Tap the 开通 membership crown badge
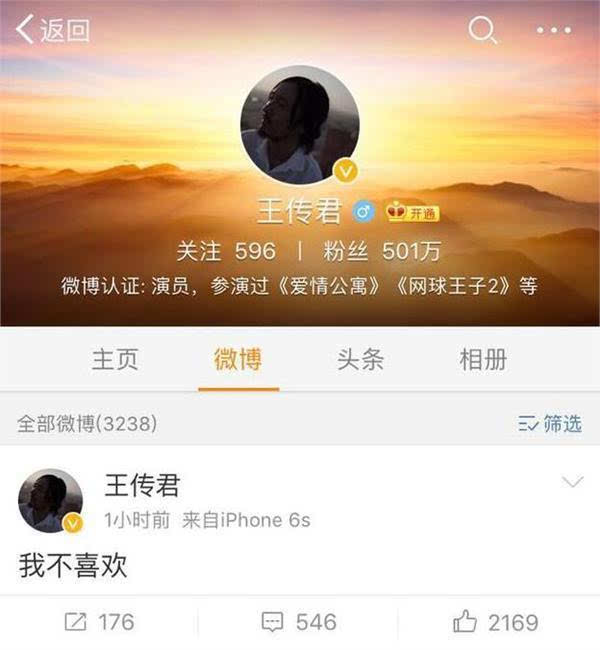This screenshot has height=650, width=600. coord(413,213)
